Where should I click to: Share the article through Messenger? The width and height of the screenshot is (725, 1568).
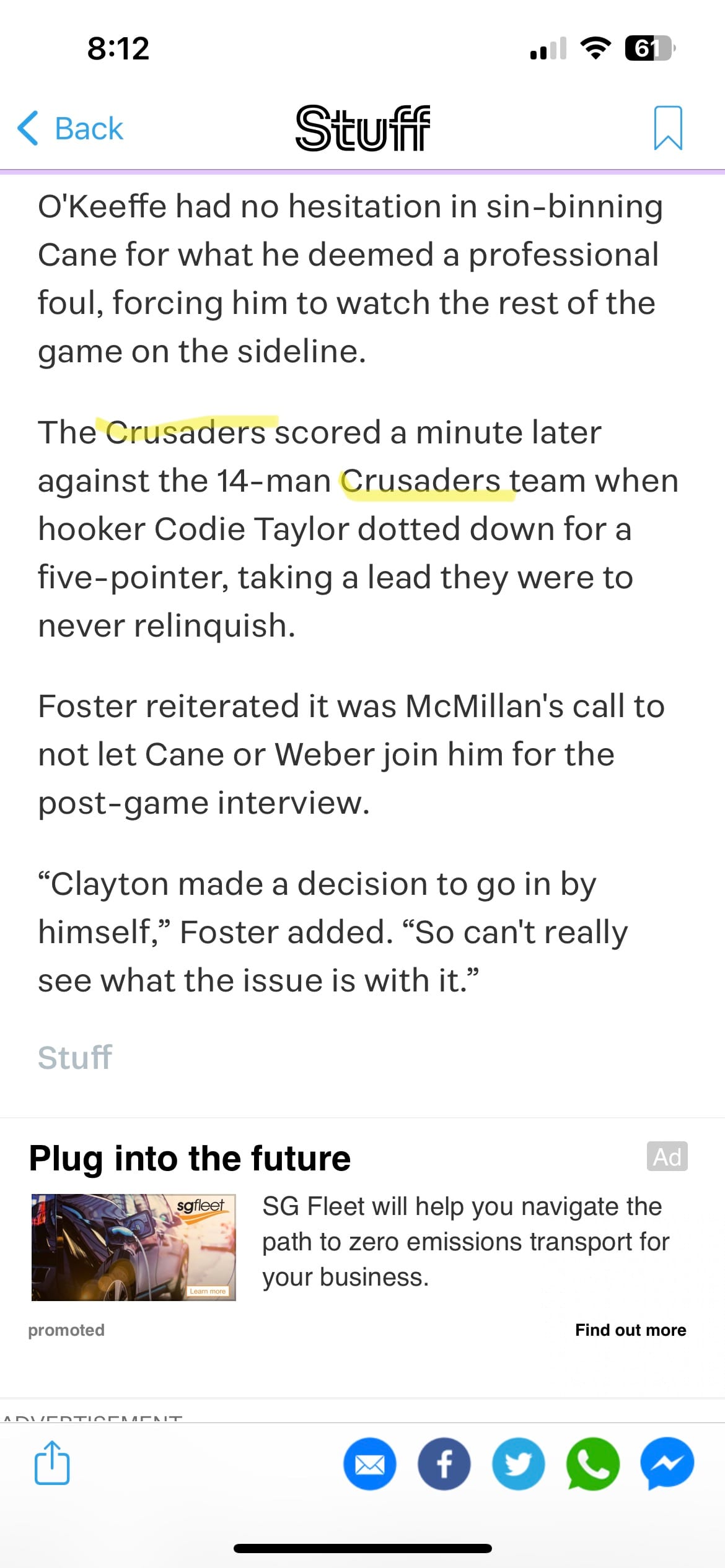(667, 1464)
